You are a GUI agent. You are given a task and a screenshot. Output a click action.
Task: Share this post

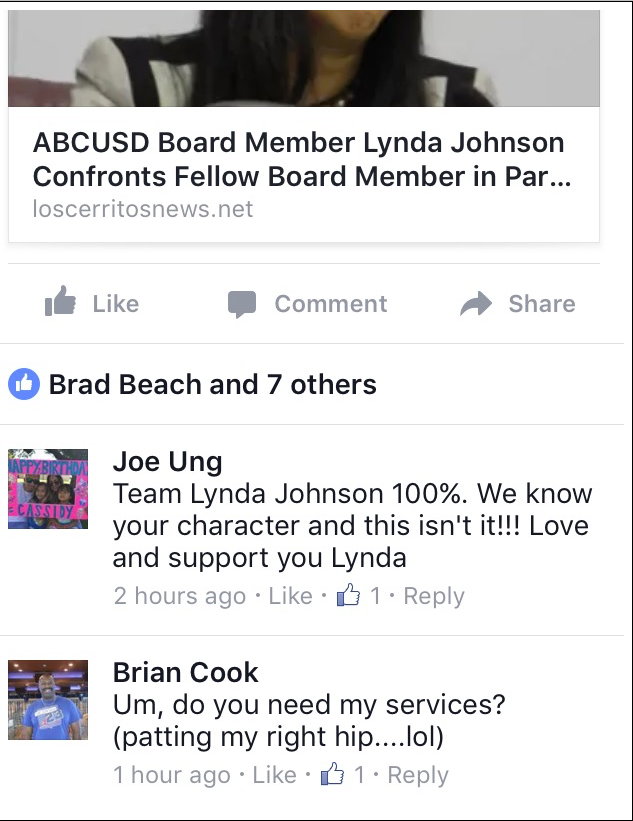[x=517, y=304]
